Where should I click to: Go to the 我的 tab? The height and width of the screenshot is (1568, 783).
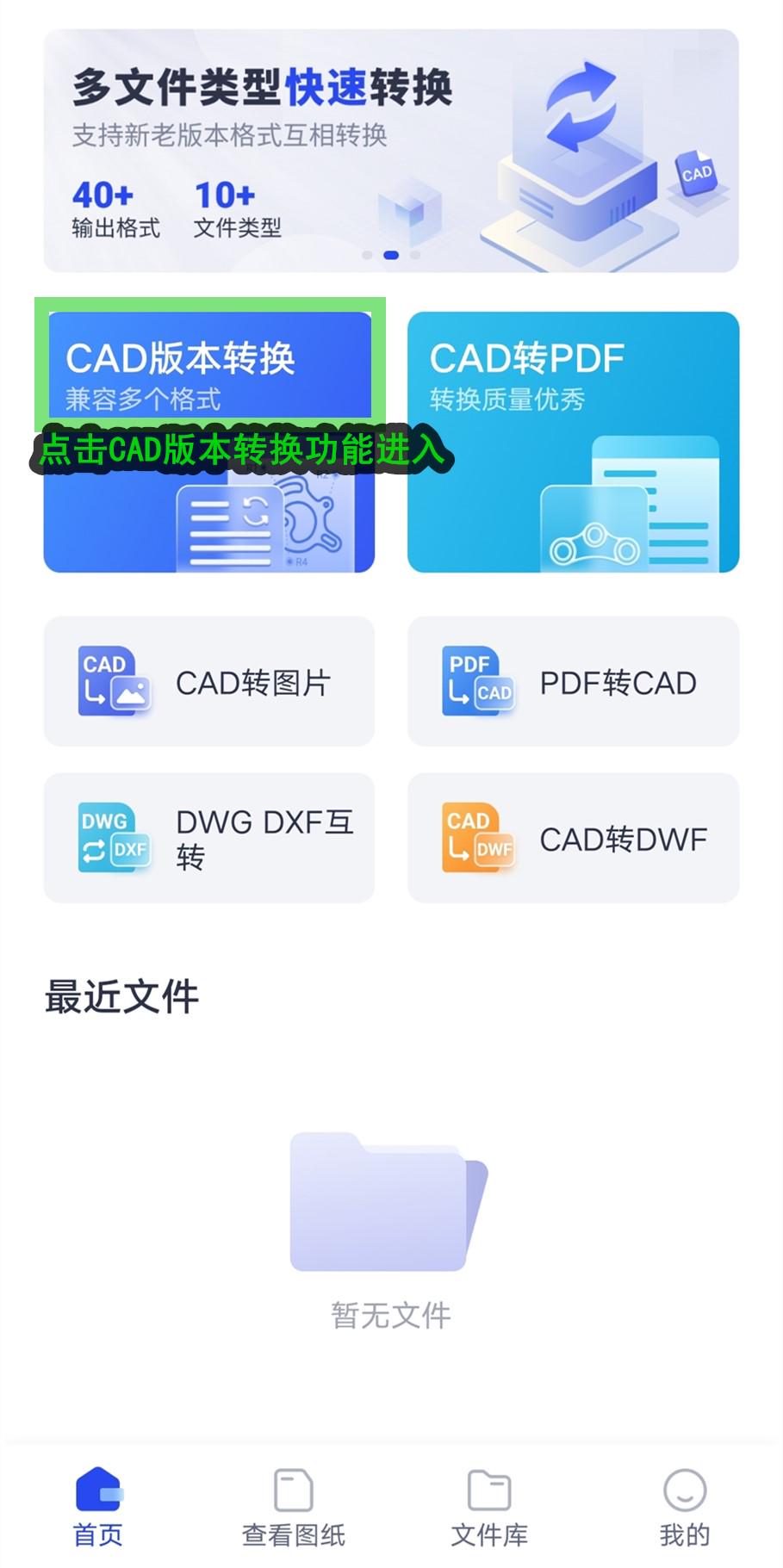(x=685, y=1507)
